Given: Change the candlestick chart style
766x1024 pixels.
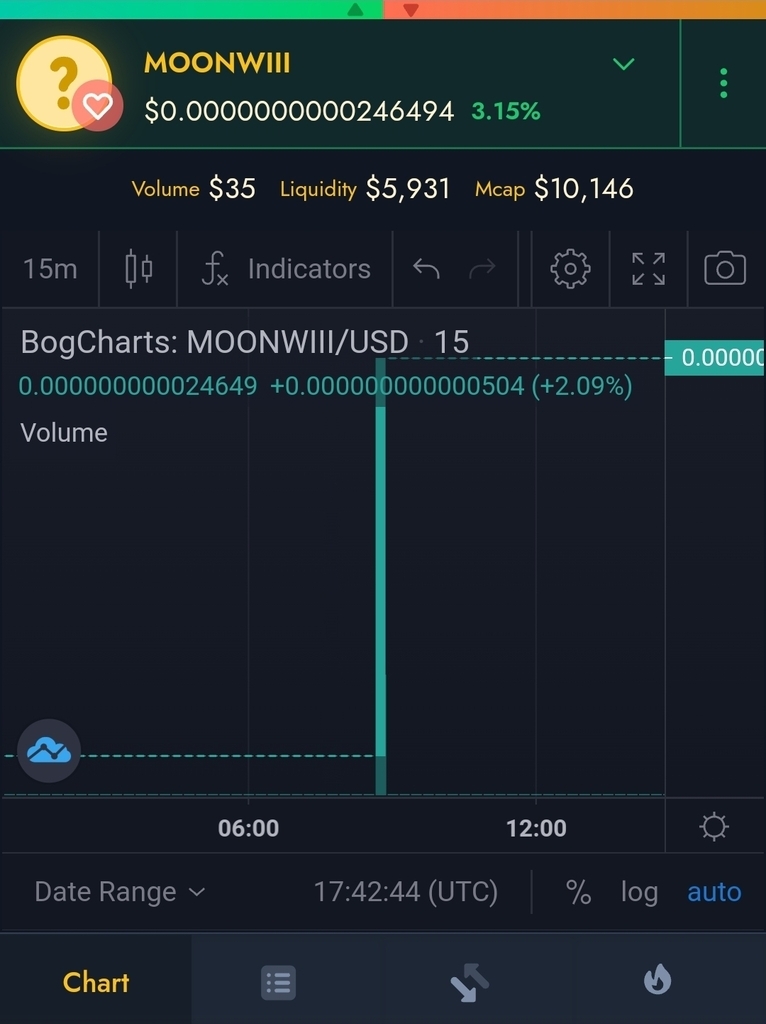Looking at the screenshot, I should pos(138,269).
